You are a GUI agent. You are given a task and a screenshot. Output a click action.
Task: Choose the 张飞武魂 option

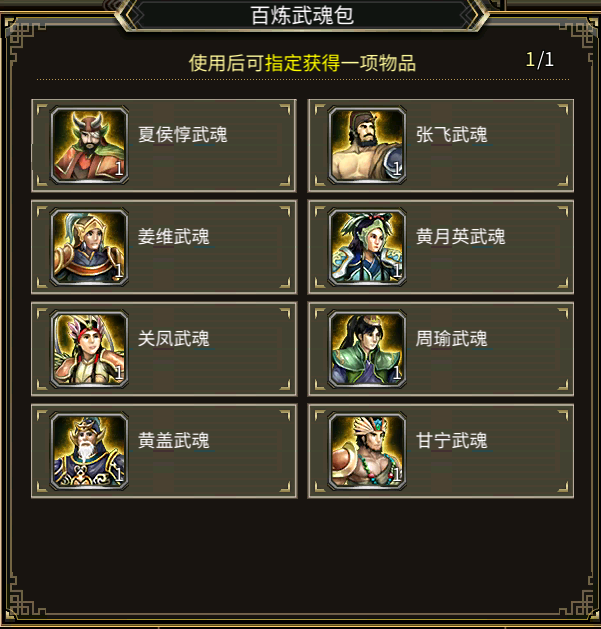click(x=441, y=145)
